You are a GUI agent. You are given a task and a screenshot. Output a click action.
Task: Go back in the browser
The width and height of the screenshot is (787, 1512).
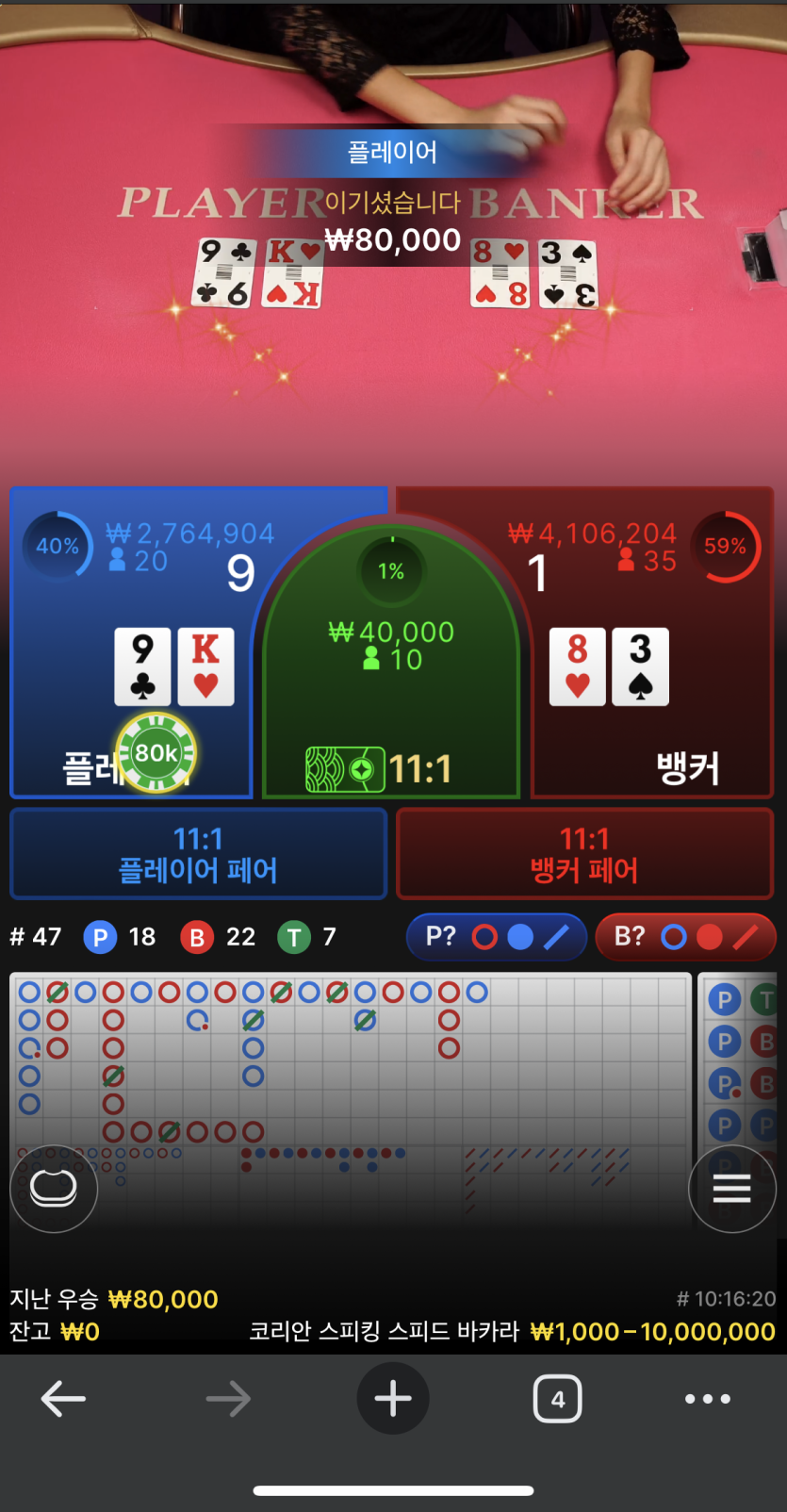click(x=63, y=1399)
